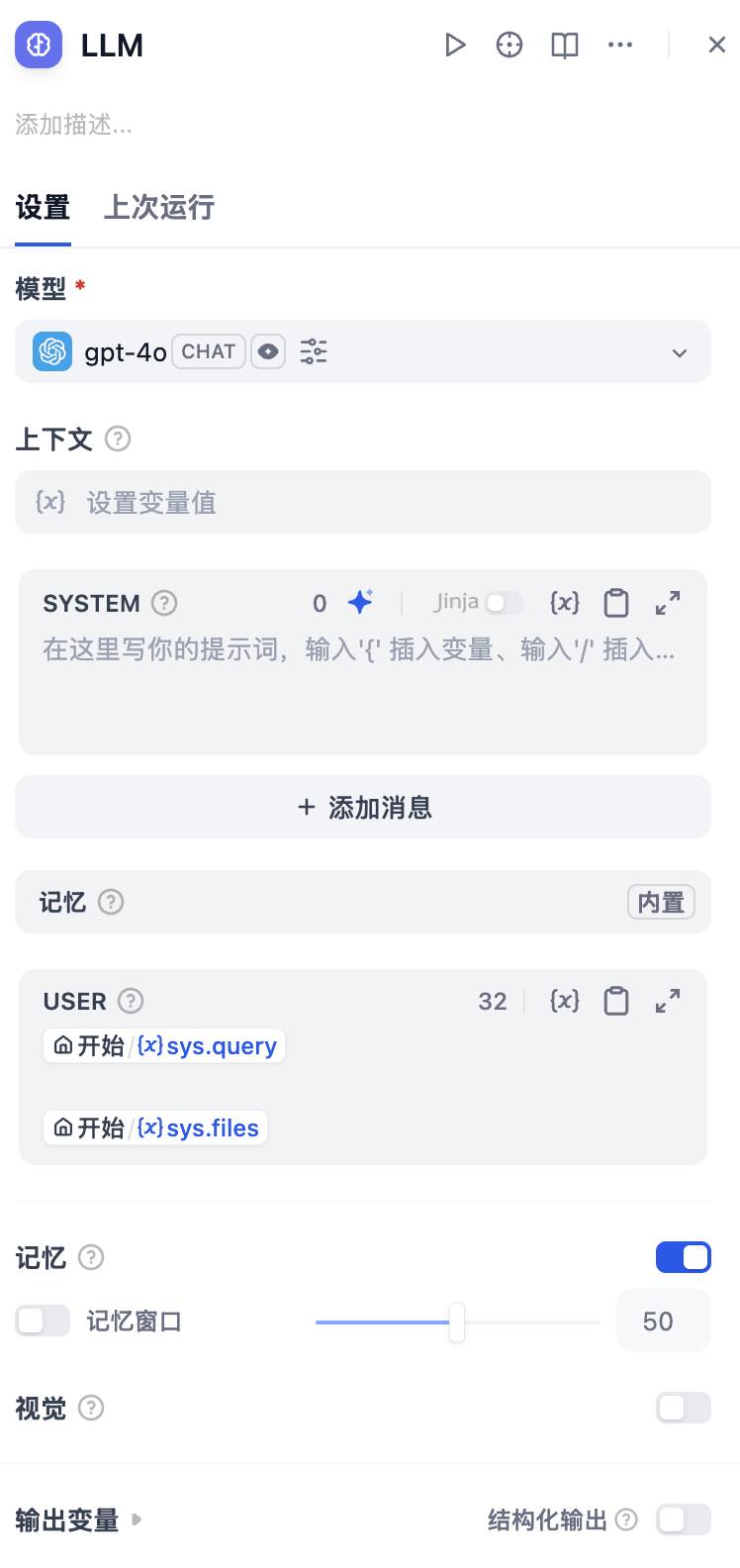Open the help documentation book icon
Viewport: 740px width, 1568px height.
pyautogui.click(x=564, y=45)
